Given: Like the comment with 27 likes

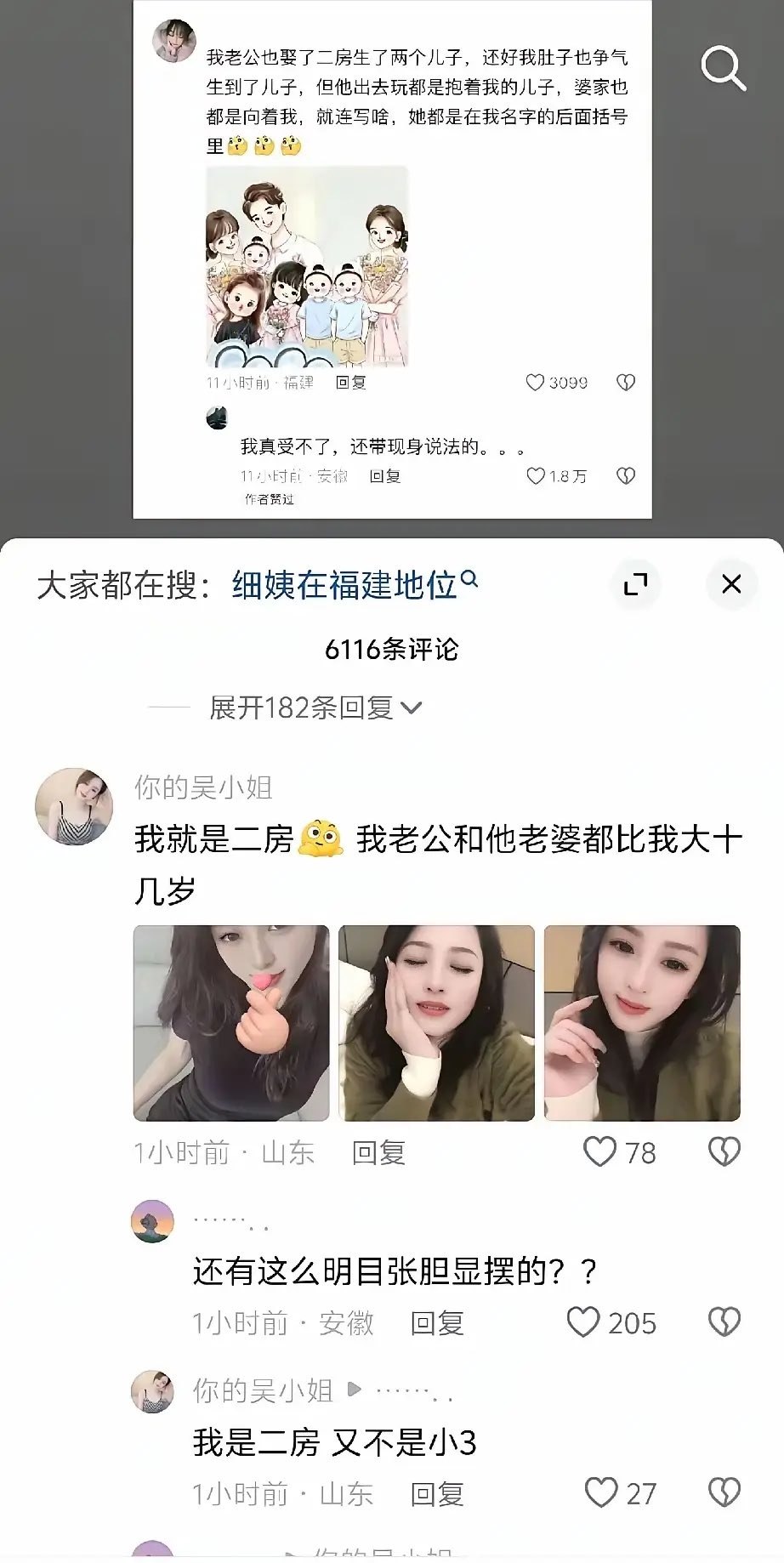Looking at the screenshot, I should click(x=601, y=1492).
